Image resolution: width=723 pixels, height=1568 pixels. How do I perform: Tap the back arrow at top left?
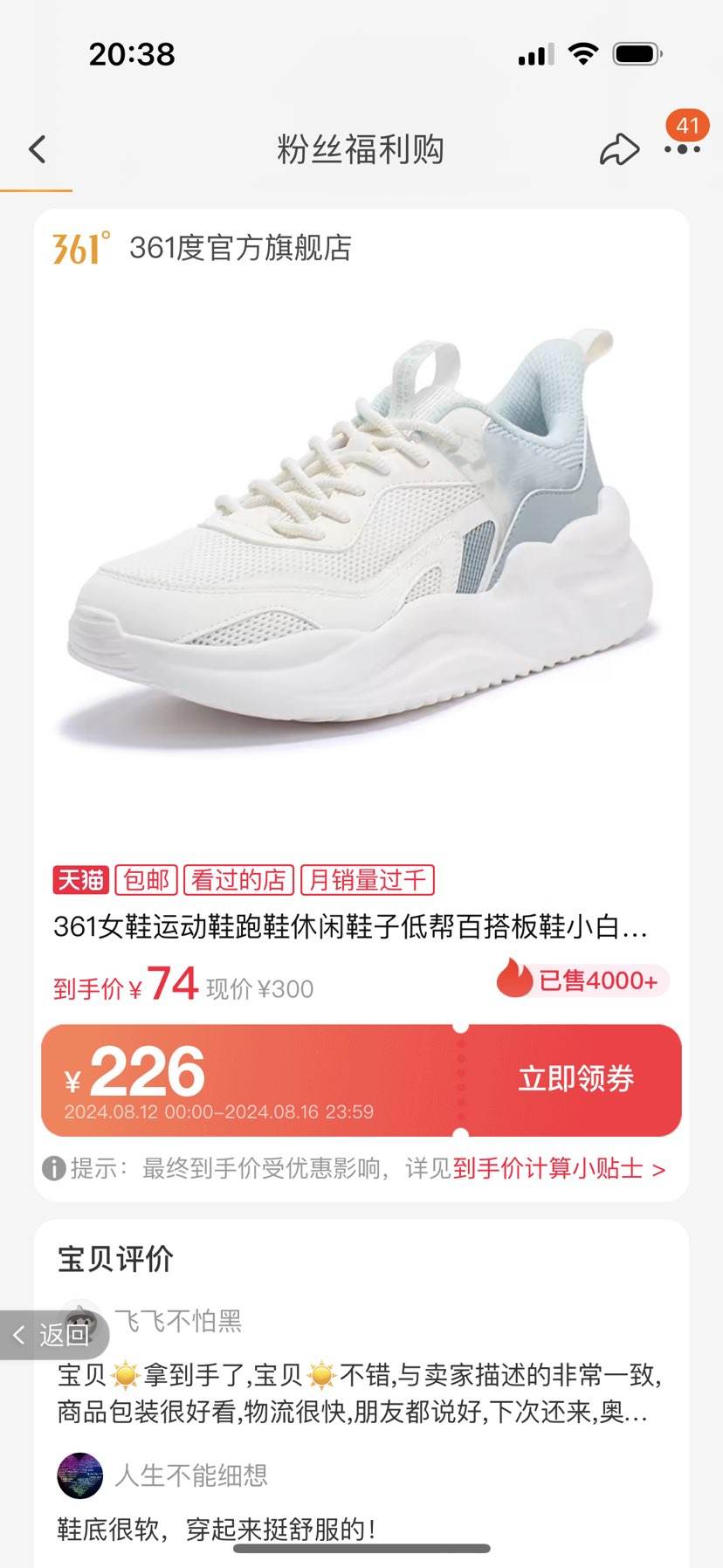36,148
